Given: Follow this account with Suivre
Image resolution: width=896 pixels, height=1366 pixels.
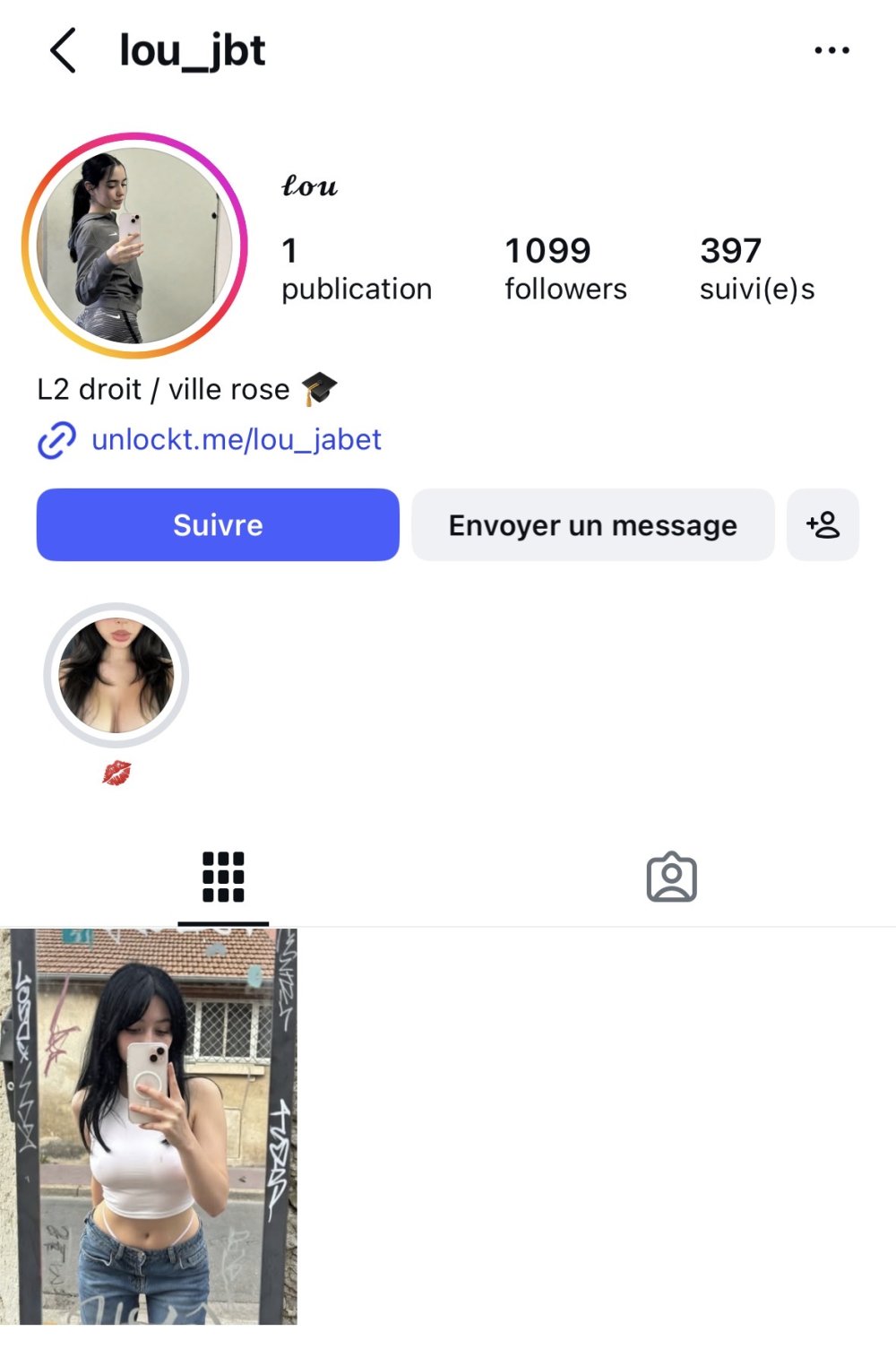Looking at the screenshot, I should [218, 524].
